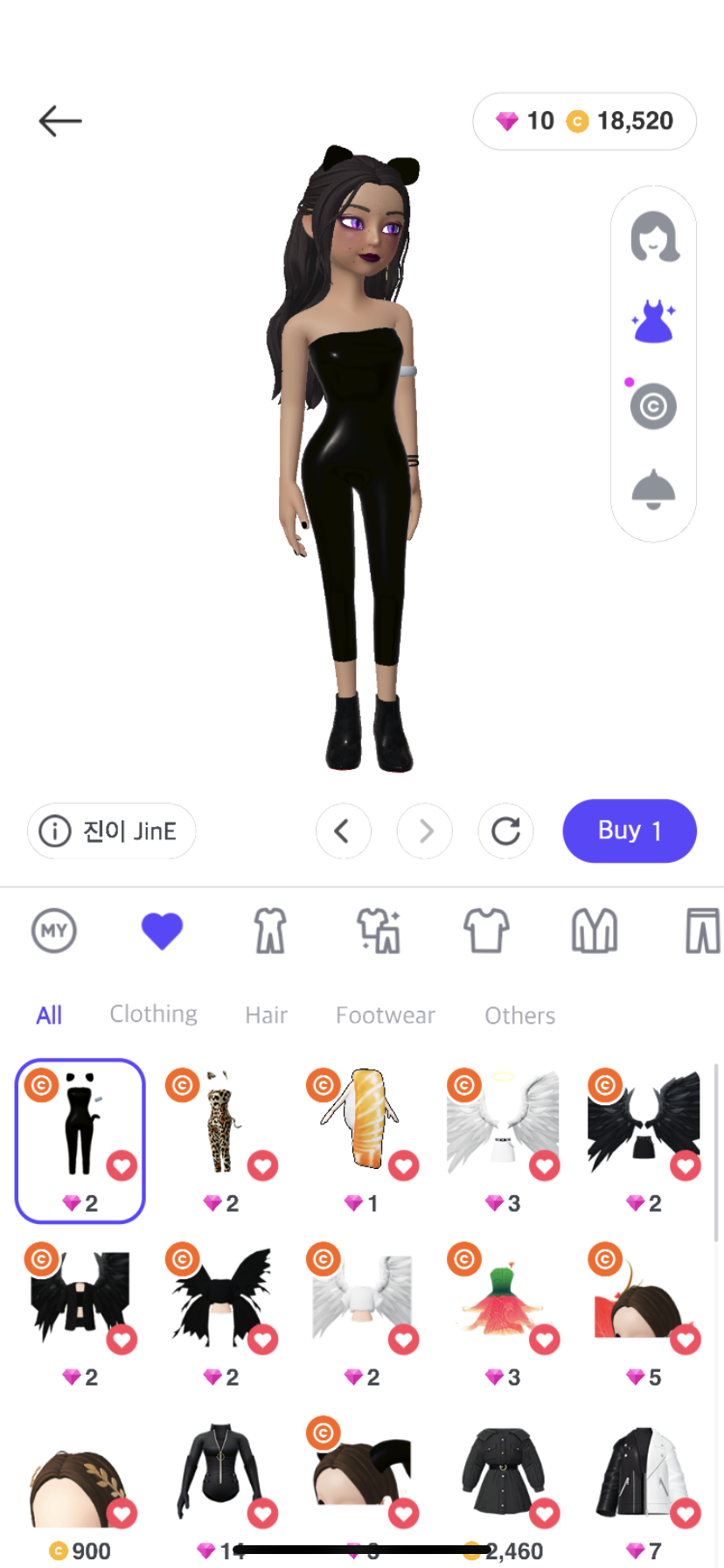Undo the last outfit change
The width and height of the screenshot is (724, 1568).
pos(344,830)
